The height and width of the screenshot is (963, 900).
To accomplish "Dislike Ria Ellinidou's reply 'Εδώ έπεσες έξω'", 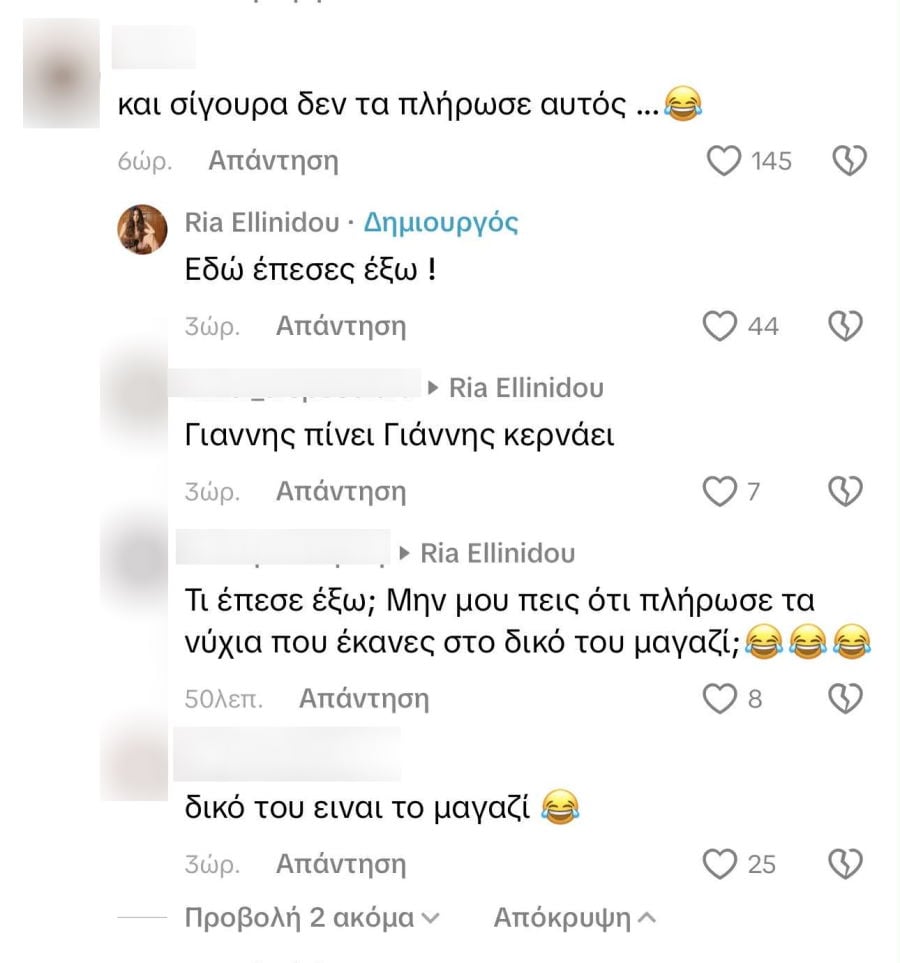I will click(849, 326).
